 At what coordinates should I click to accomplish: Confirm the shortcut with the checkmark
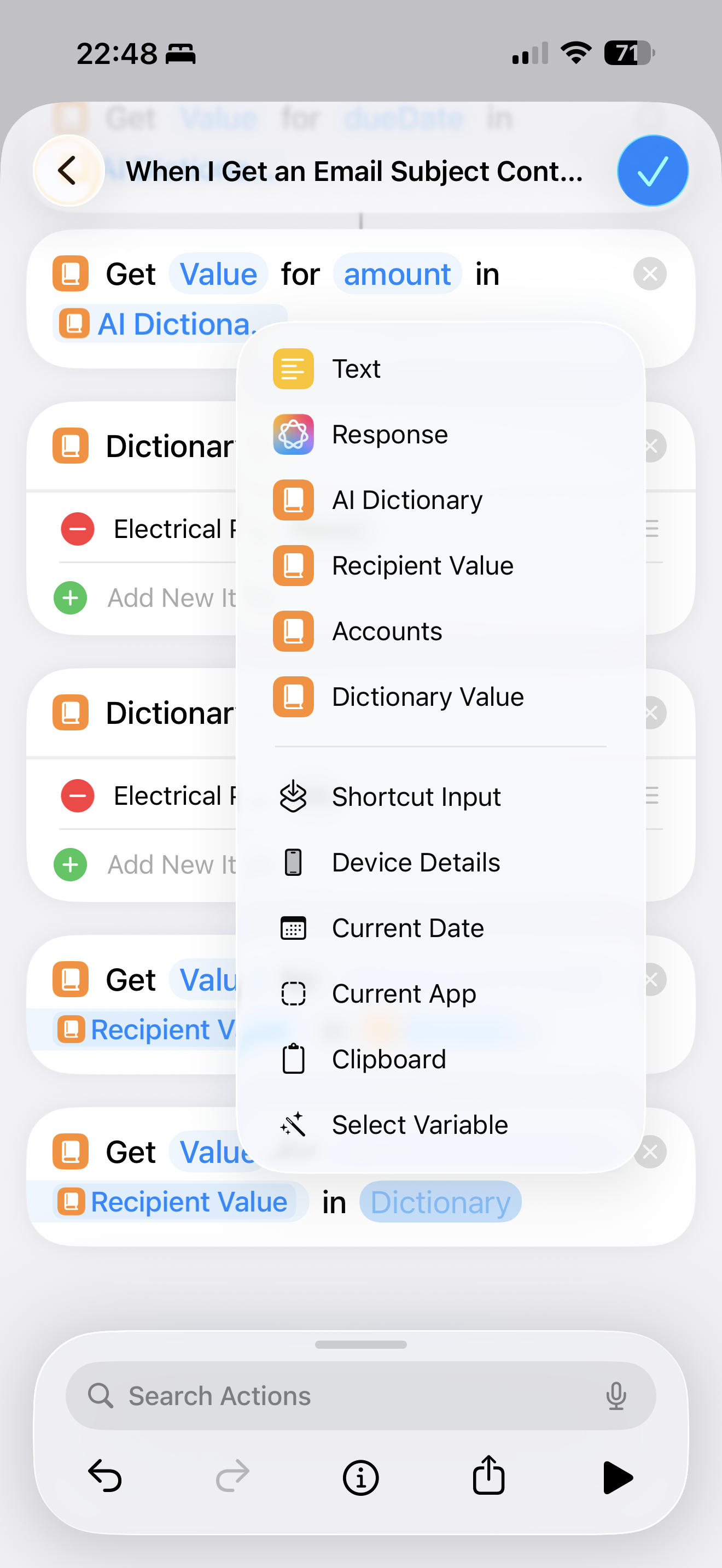point(652,171)
